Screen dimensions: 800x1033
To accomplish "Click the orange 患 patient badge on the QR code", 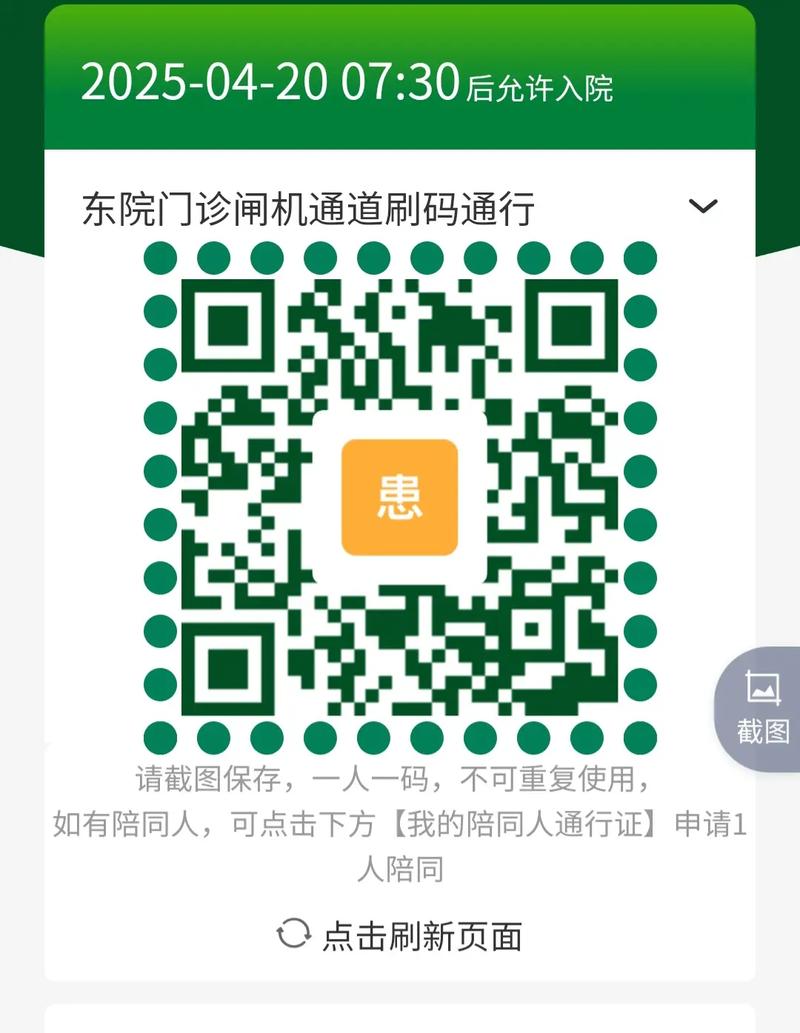I will [x=399, y=495].
